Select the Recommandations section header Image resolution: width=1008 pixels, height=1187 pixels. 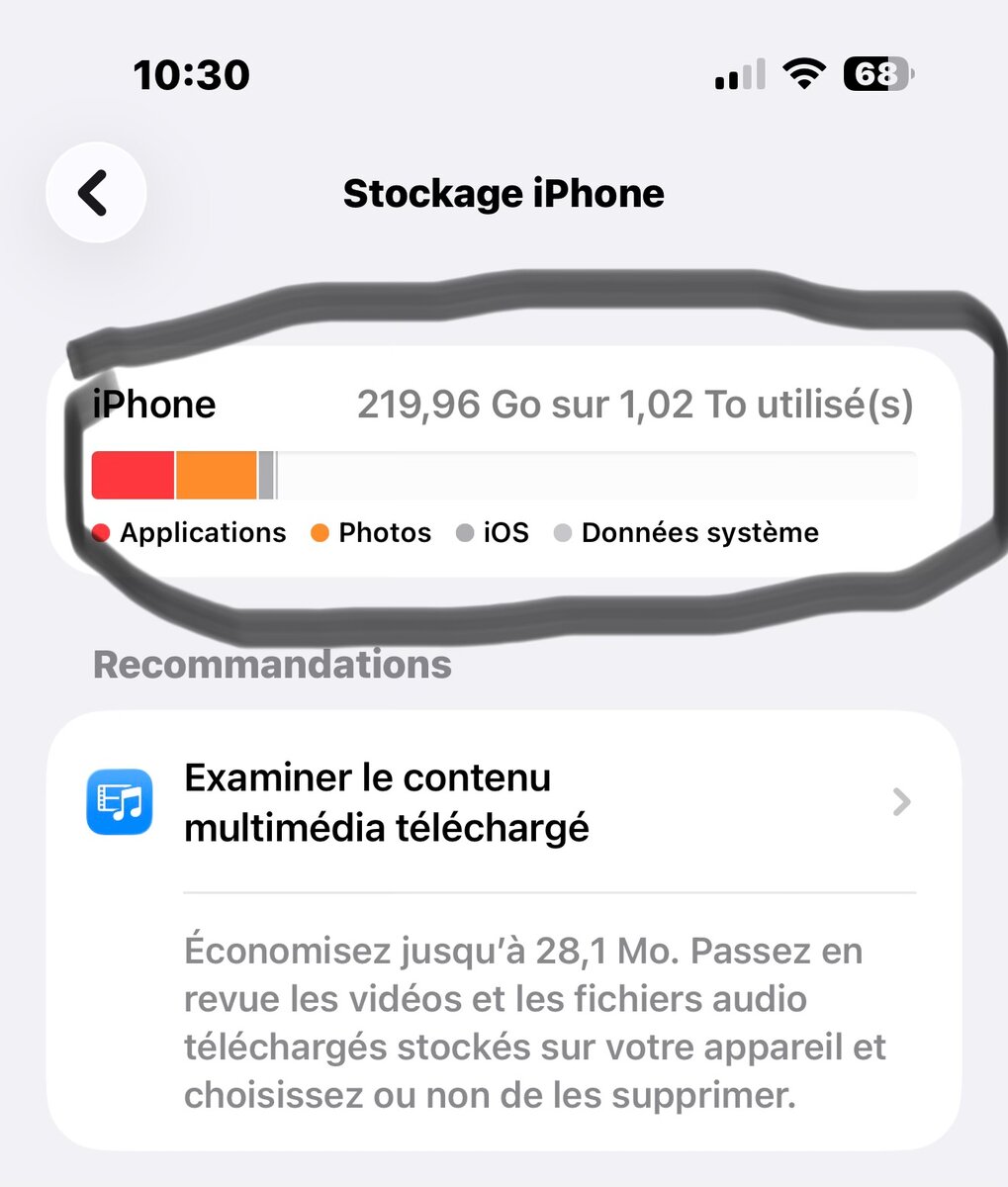coord(270,664)
